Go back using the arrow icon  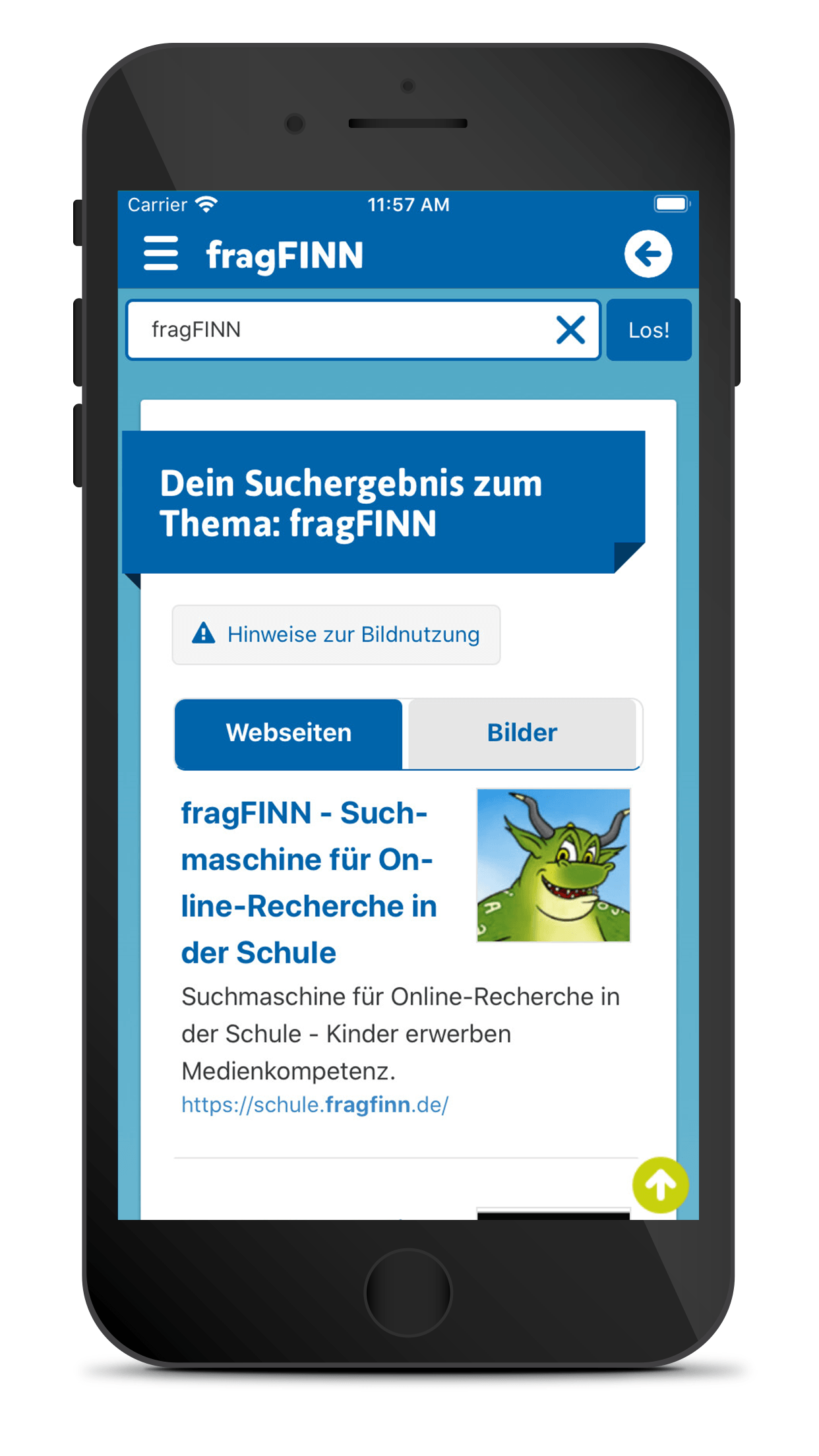pos(648,254)
